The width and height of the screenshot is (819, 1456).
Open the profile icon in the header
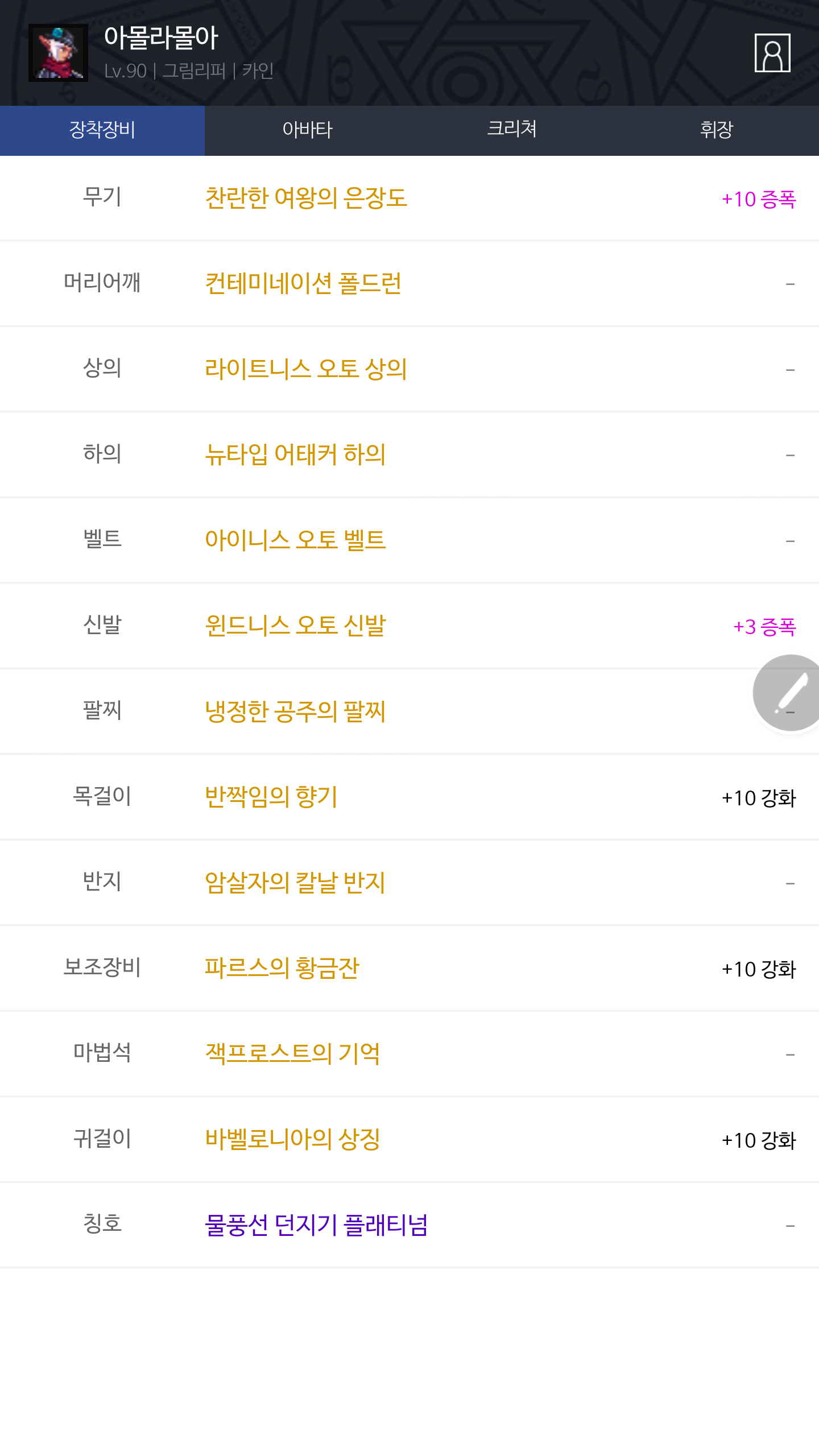pos(772,53)
